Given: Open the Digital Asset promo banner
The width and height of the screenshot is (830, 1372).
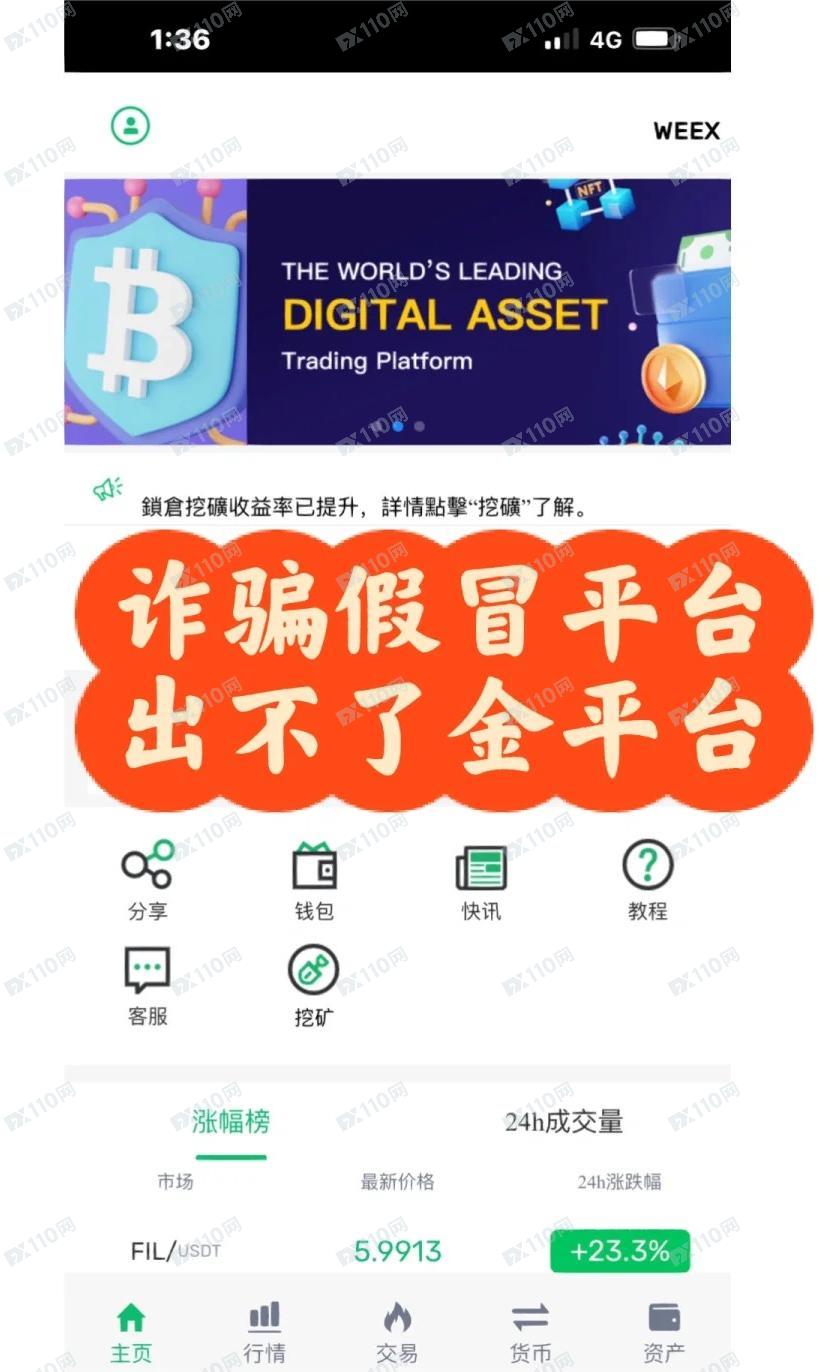Looking at the screenshot, I should [397, 312].
